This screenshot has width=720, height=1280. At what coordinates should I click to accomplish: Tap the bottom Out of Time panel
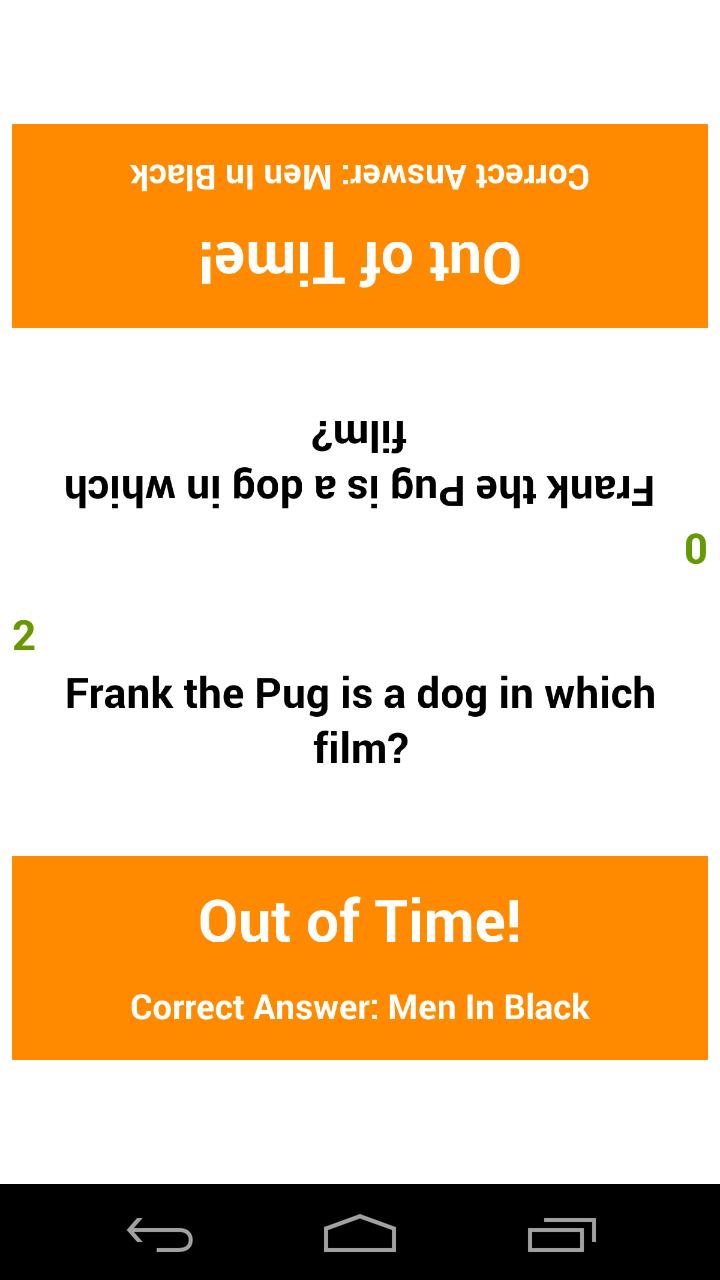(x=360, y=955)
